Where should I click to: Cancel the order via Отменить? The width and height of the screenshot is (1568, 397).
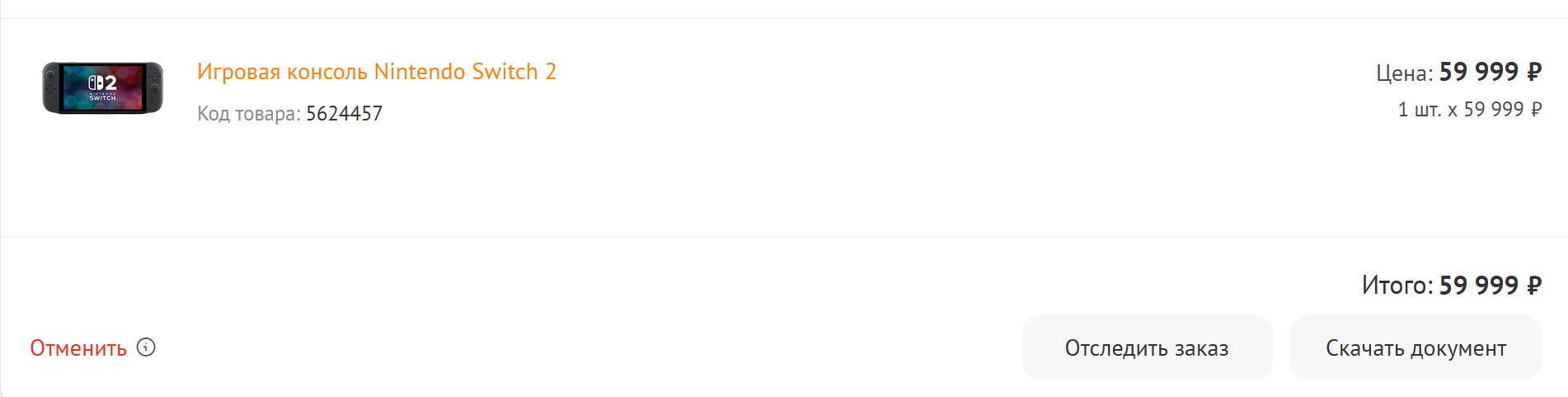(78, 348)
